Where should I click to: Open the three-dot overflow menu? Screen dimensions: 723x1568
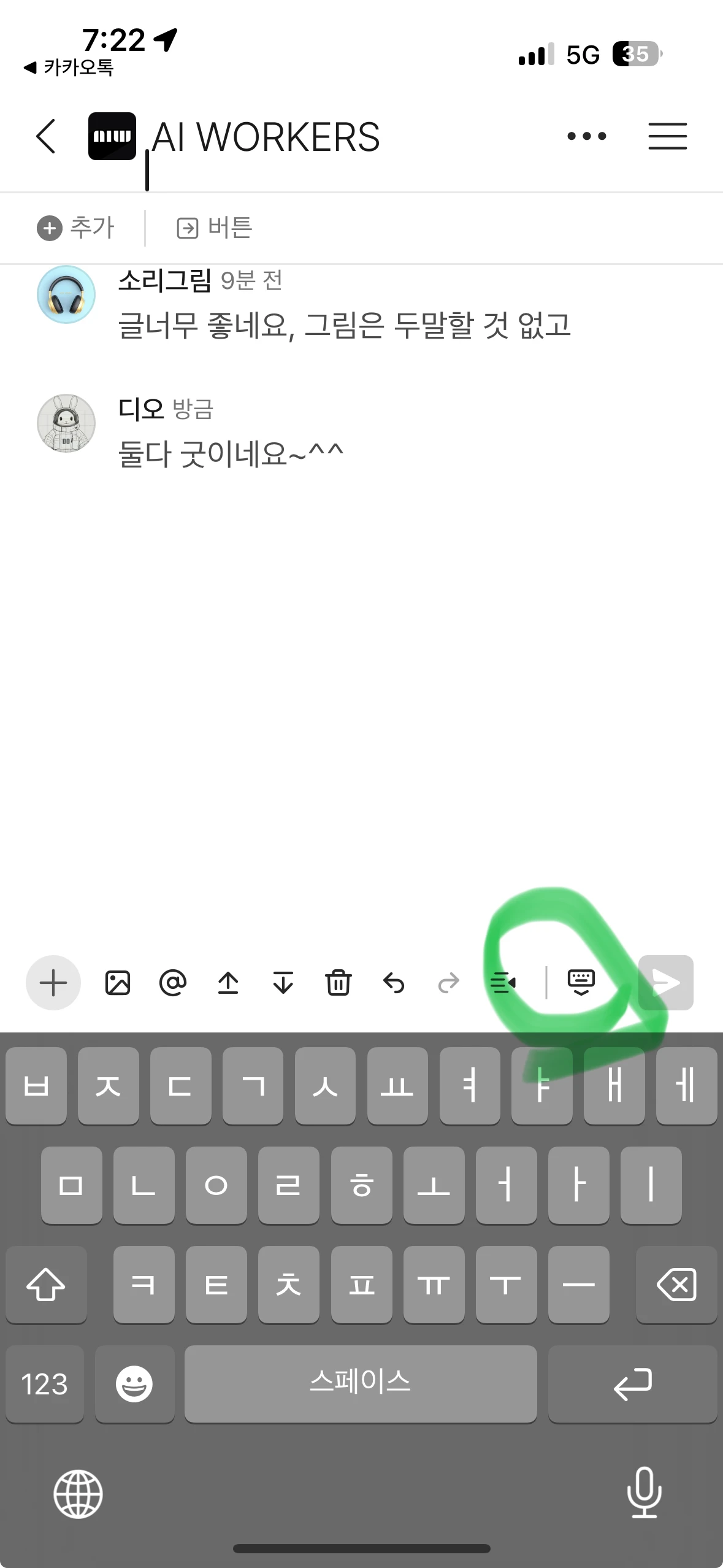(x=586, y=136)
